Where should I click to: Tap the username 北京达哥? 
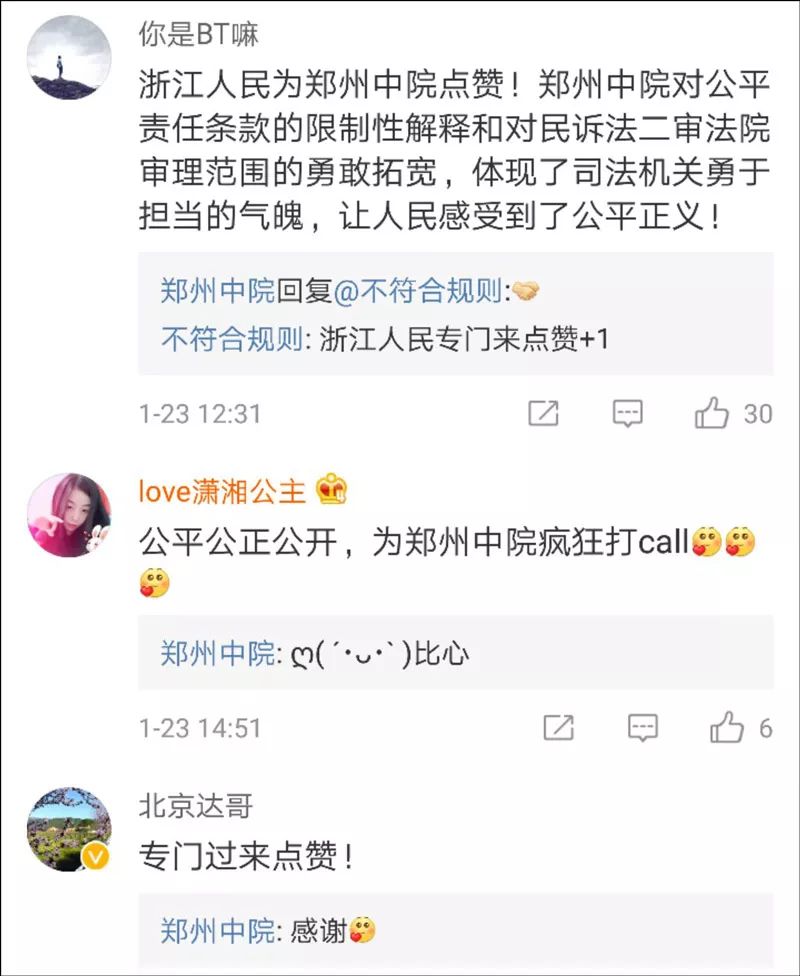195,806
